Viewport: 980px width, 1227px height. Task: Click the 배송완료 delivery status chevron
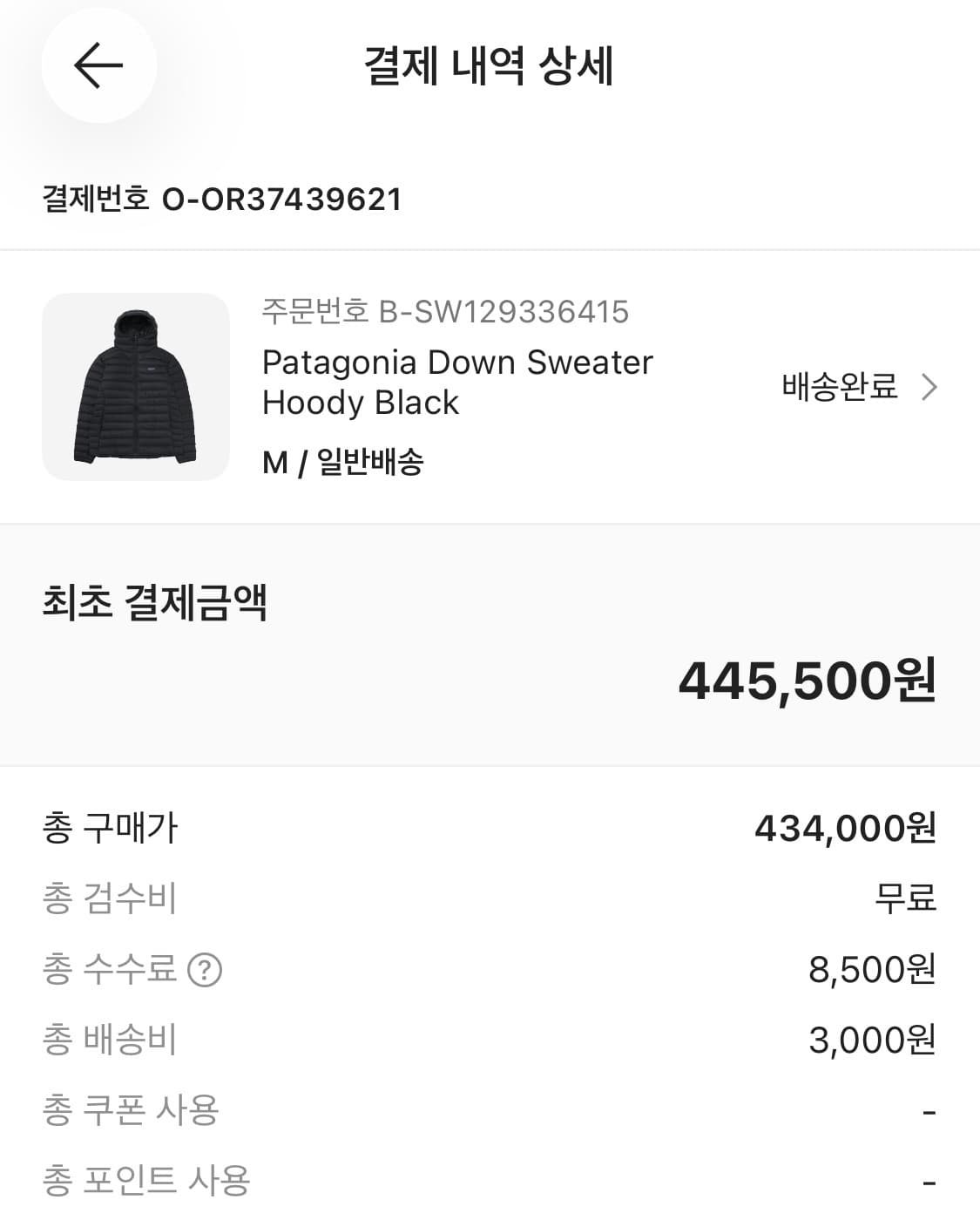(930, 388)
